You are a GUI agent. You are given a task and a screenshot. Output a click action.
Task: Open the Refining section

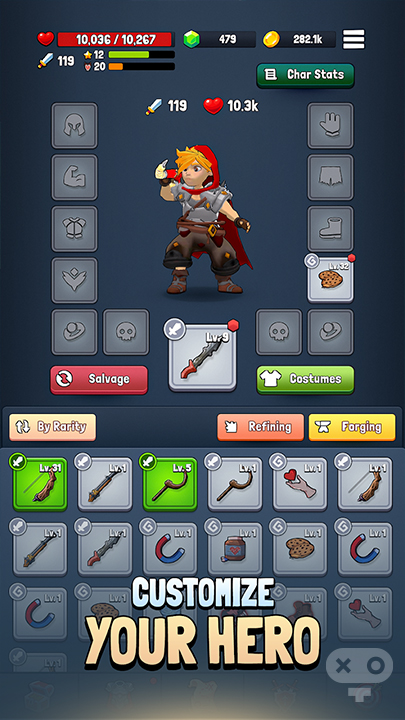coord(261,427)
